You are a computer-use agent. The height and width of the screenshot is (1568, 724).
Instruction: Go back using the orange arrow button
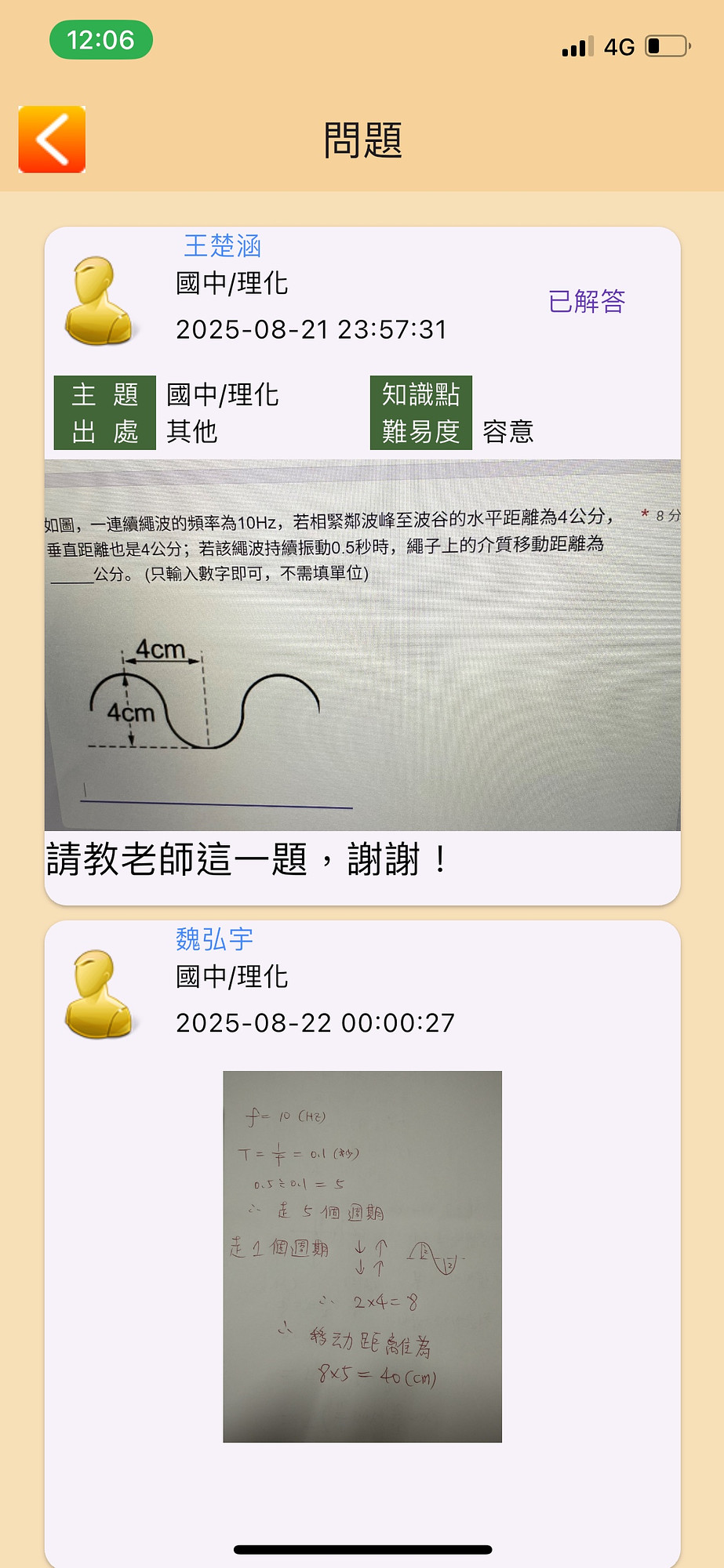click(52, 140)
